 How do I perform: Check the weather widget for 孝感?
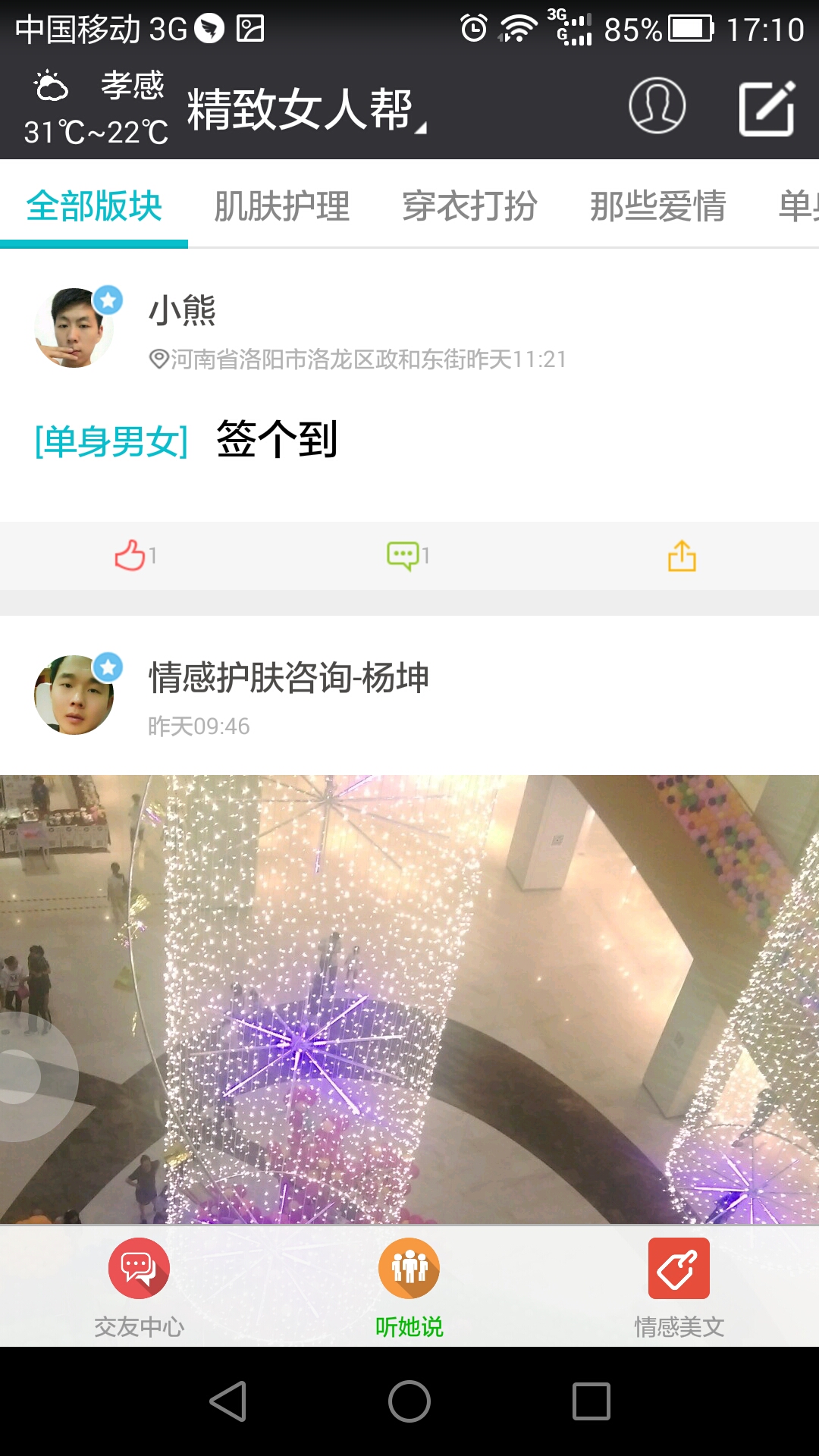[96, 108]
